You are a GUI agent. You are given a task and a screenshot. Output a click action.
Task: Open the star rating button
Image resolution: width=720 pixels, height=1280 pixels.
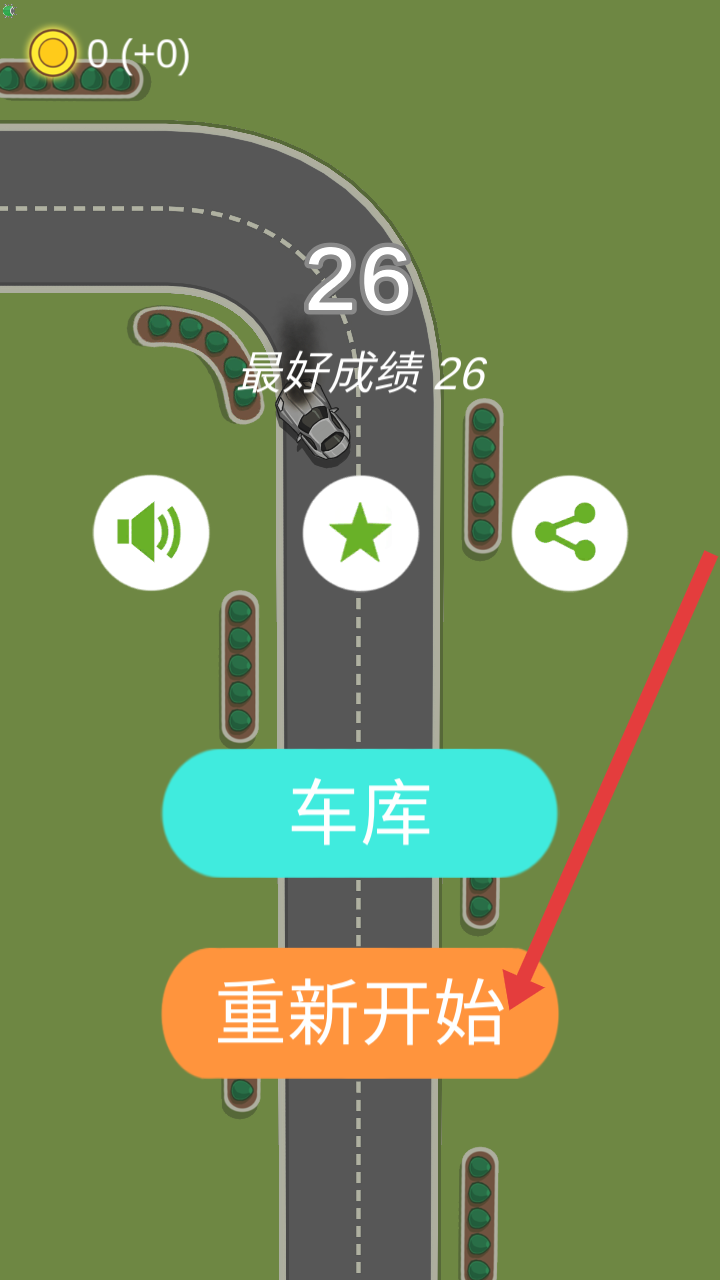pos(360,533)
